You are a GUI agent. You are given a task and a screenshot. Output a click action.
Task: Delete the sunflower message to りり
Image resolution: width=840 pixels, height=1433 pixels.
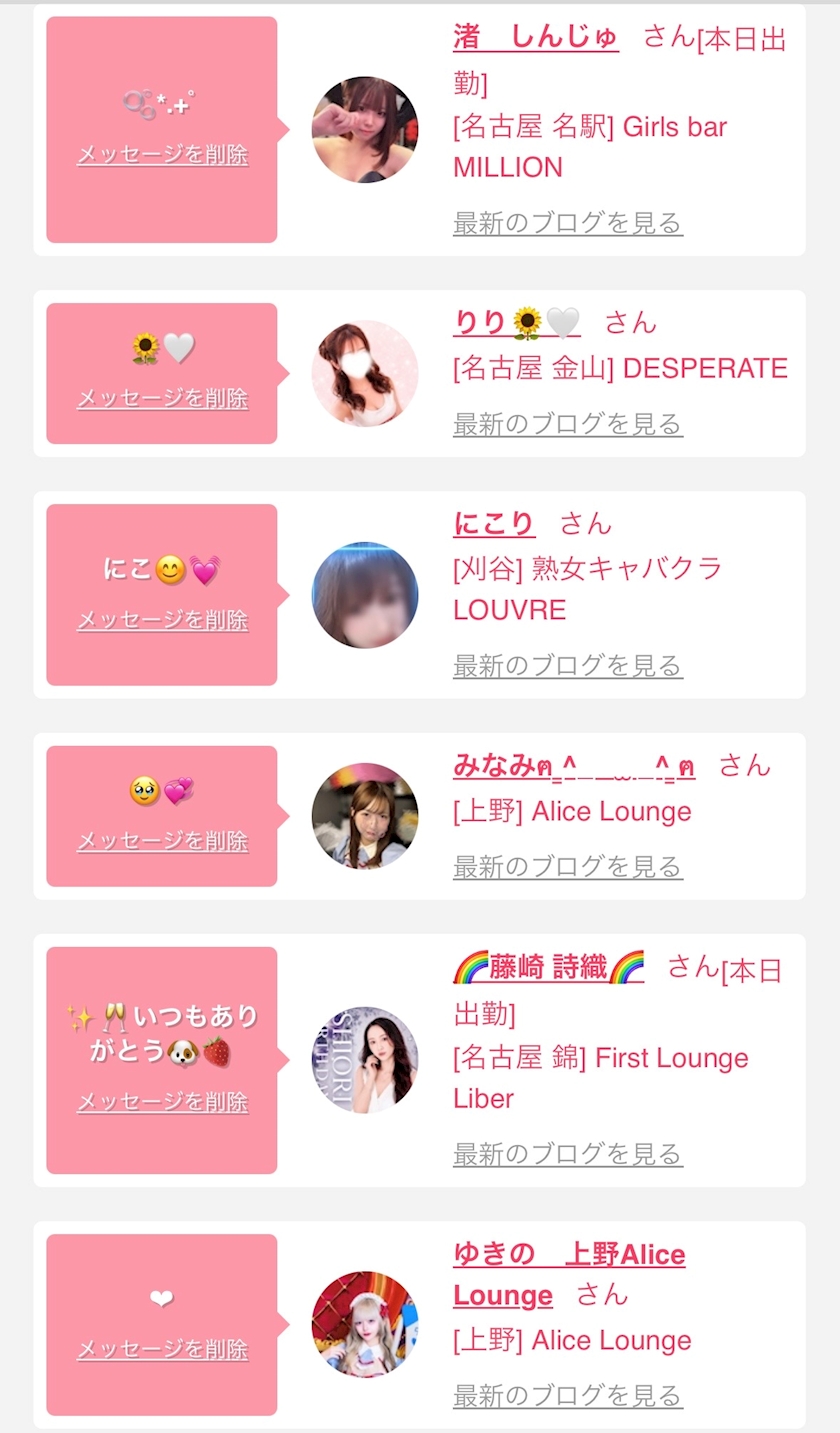pyautogui.click(x=162, y=398)
